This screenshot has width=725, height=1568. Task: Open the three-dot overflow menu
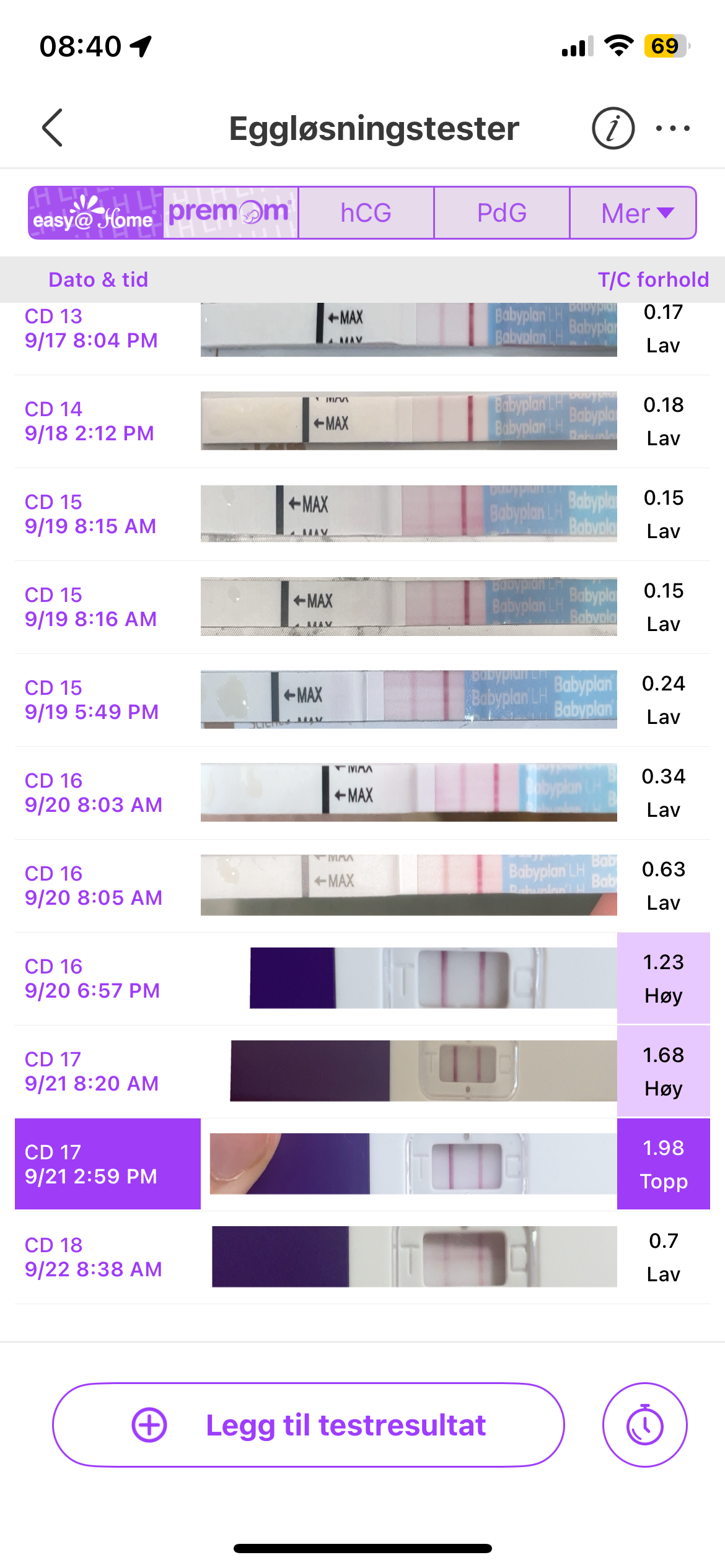(x=672, y=128)
